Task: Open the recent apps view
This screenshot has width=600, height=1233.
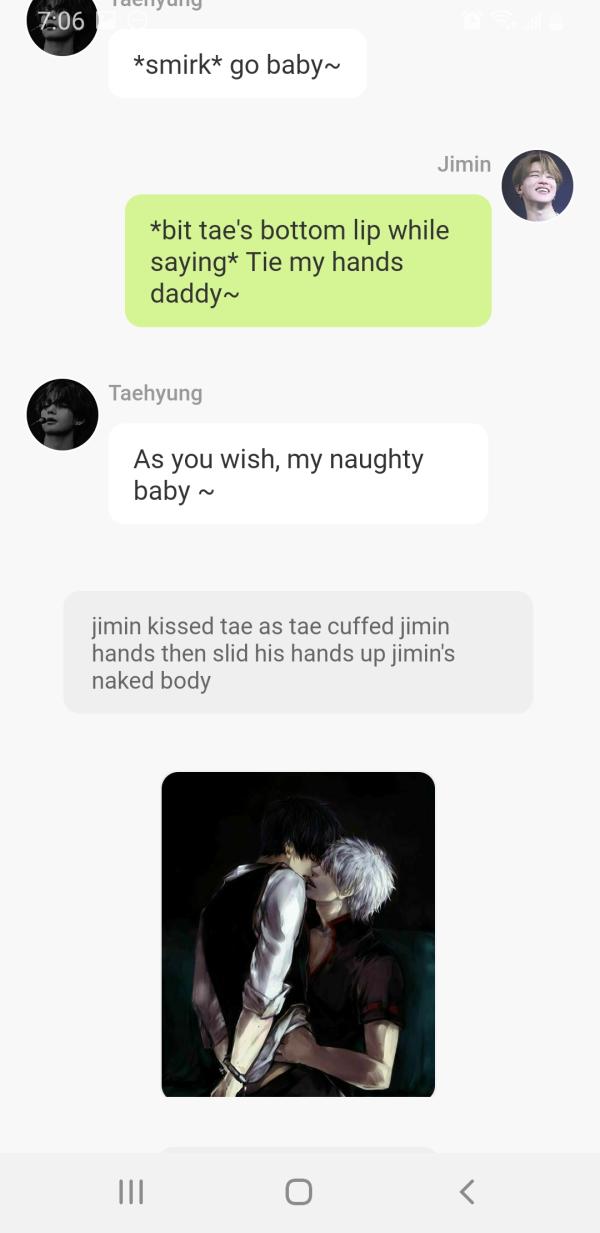Action: click(131, 1191)
